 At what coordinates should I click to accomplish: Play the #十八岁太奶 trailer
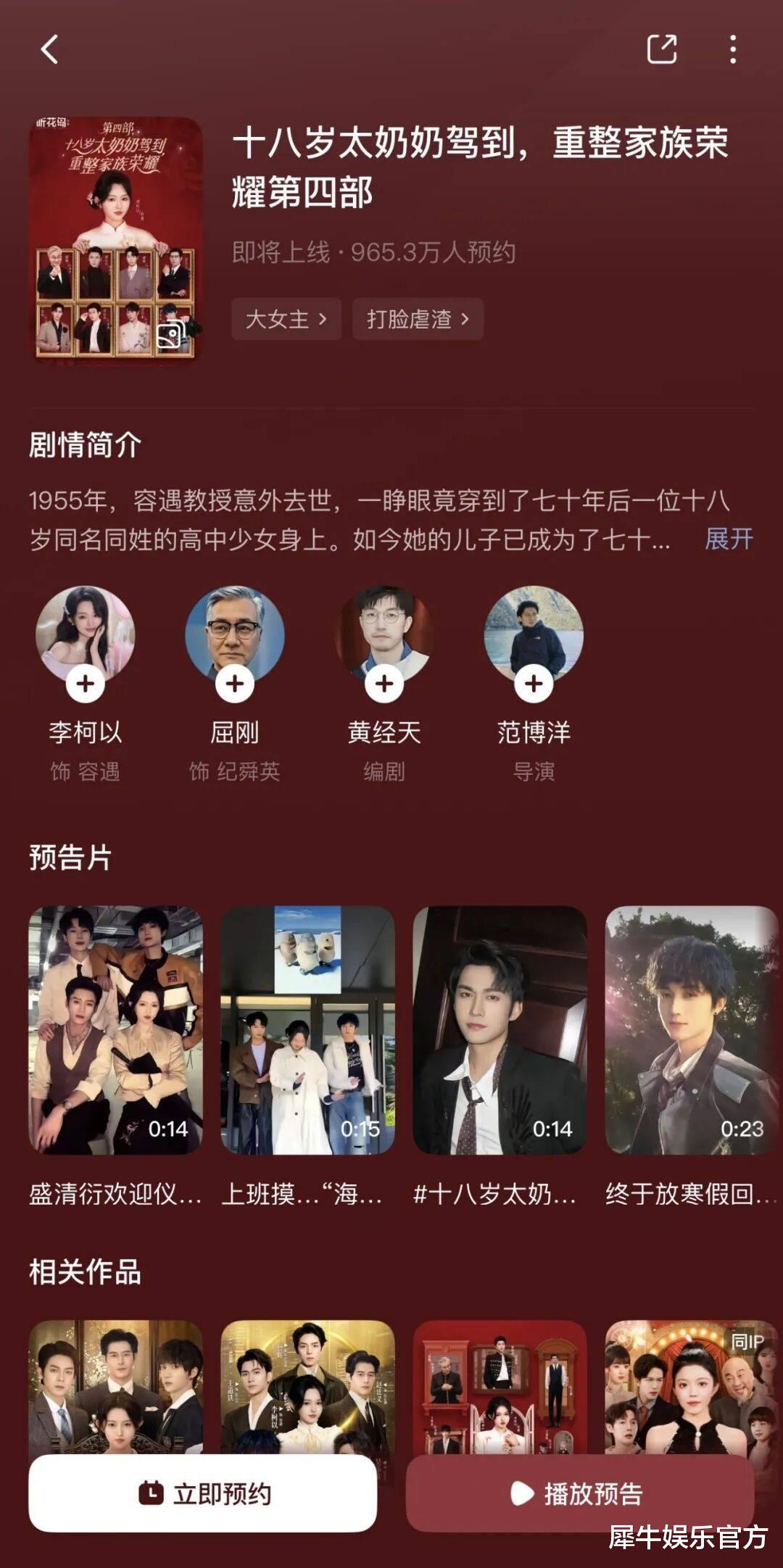coord(500,1029)
